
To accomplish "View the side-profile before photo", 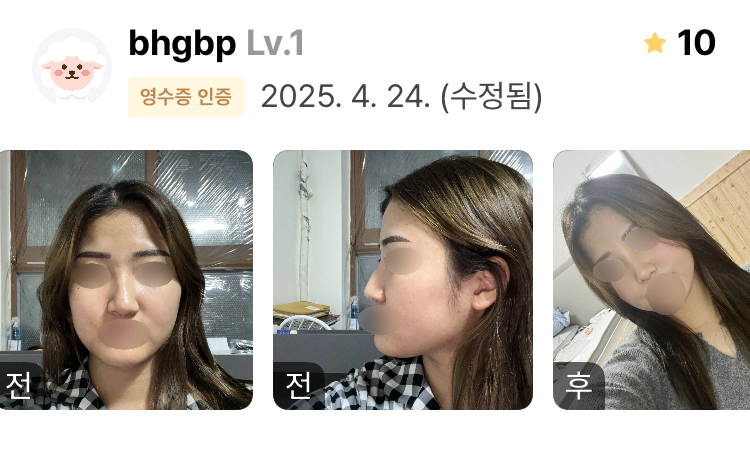I will [x=402, y=280].
